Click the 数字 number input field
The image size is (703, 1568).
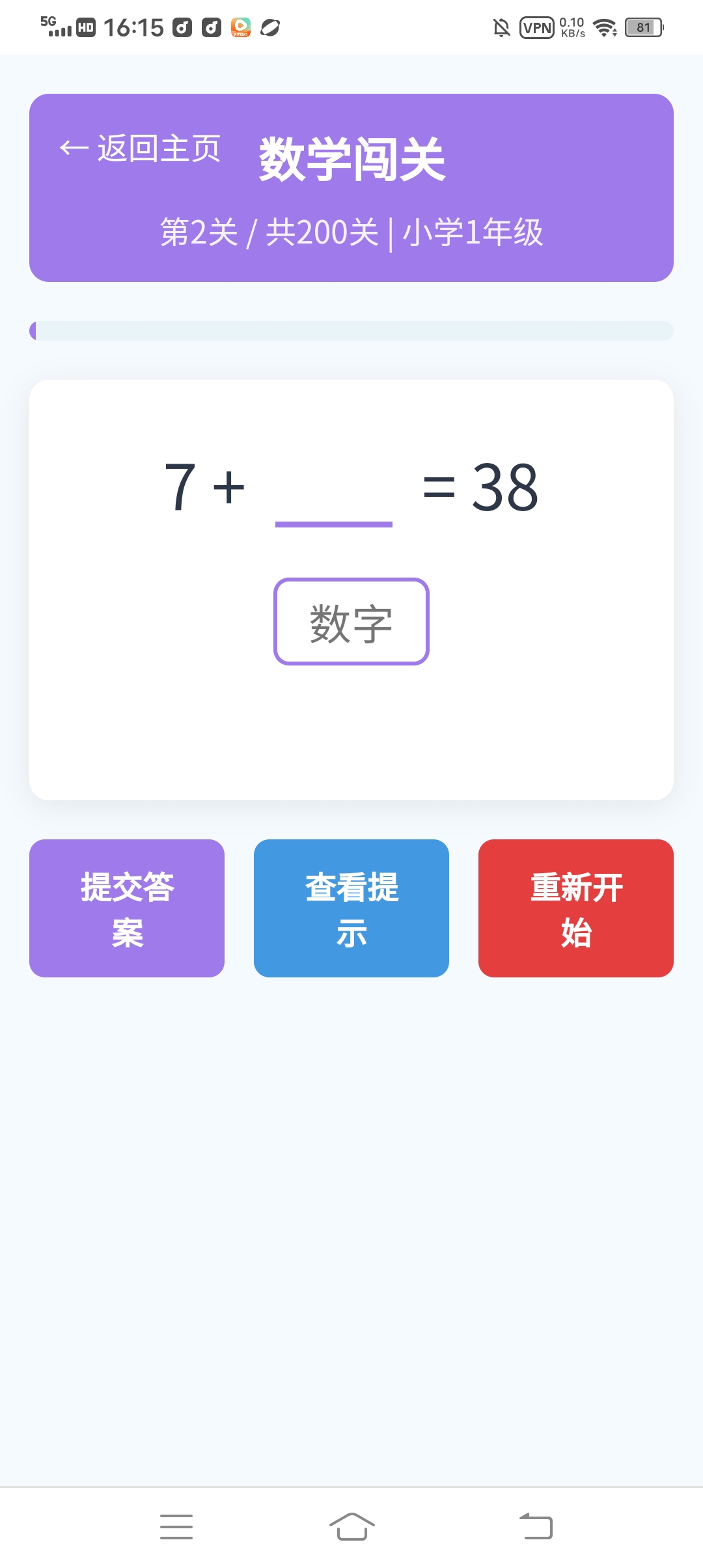tap(351, 622)
